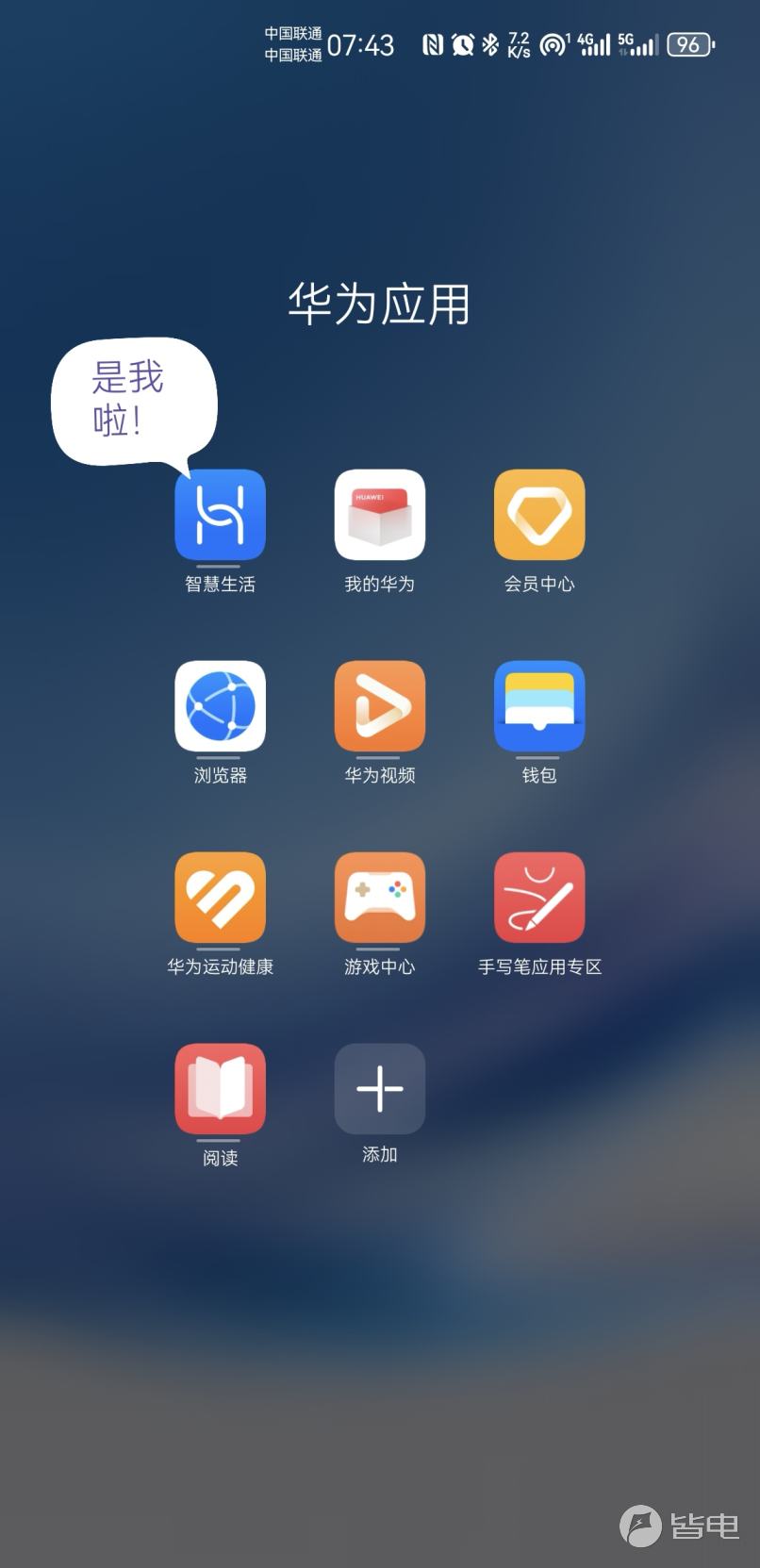Open 手写笔应用专区
Viewport: 760px width, 1568px height.
coord(539,898)
